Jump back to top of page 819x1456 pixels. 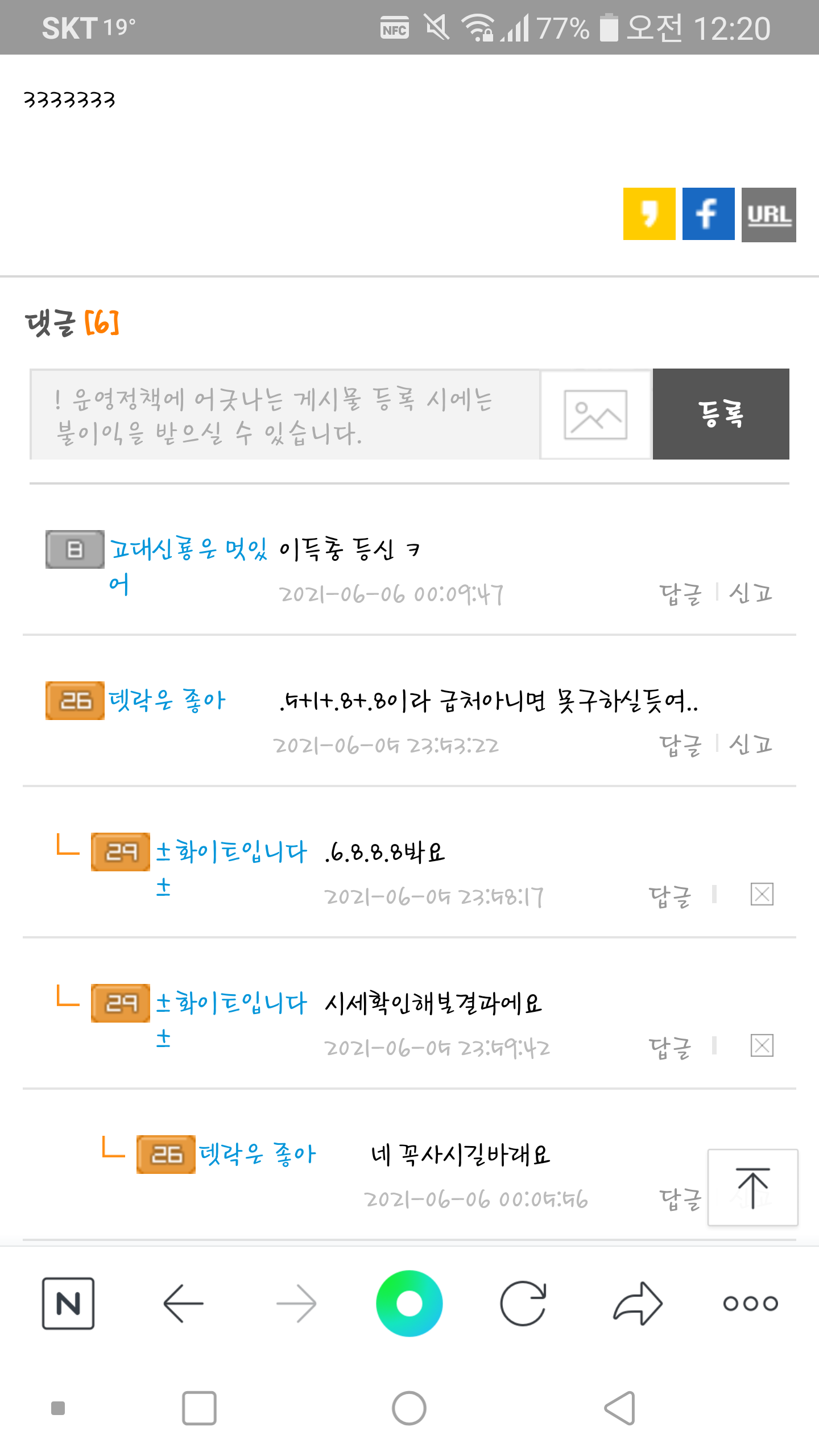tap(752, 1188)
